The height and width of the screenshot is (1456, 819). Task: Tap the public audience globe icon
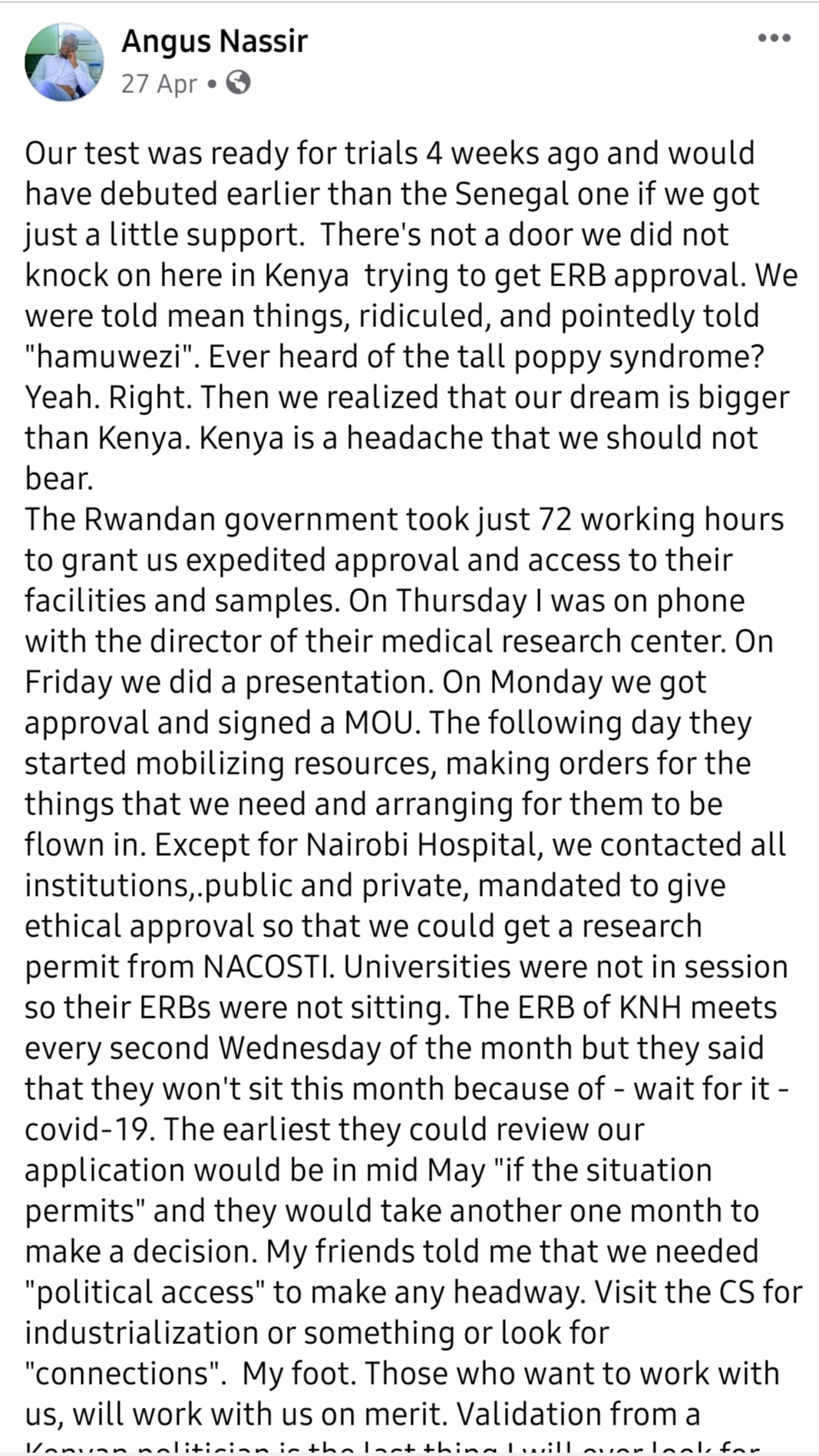tap(239, 82)
